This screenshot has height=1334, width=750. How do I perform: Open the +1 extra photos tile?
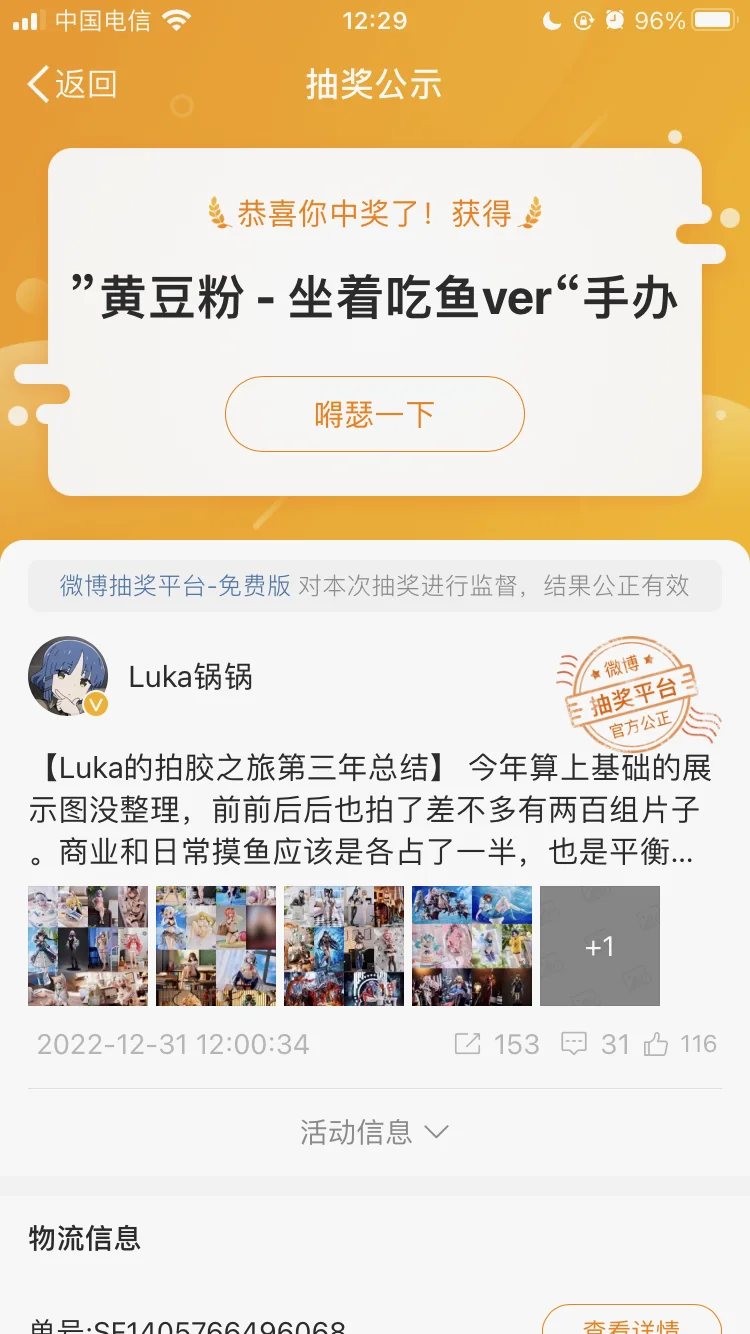coord(600,946)
